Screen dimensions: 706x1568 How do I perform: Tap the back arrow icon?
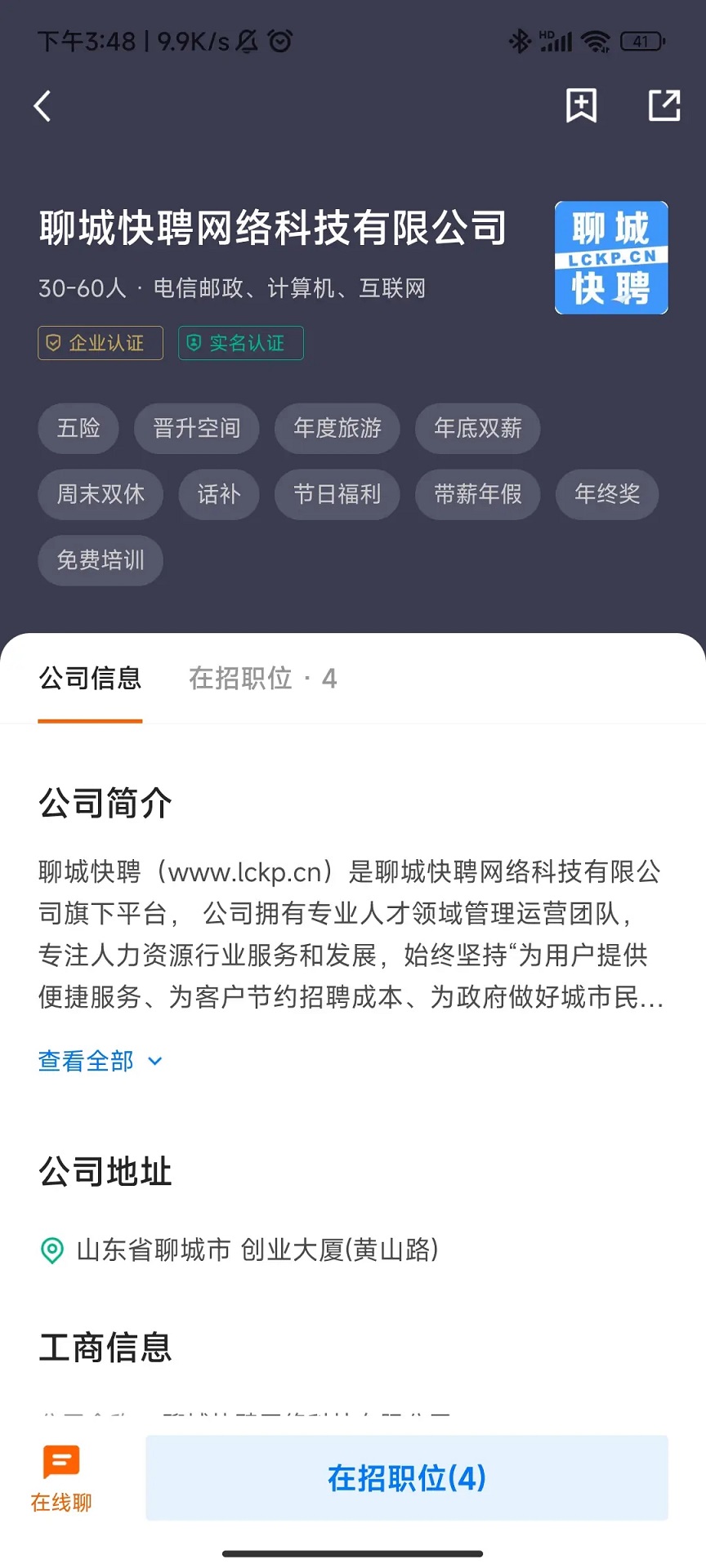pos(42,105)
